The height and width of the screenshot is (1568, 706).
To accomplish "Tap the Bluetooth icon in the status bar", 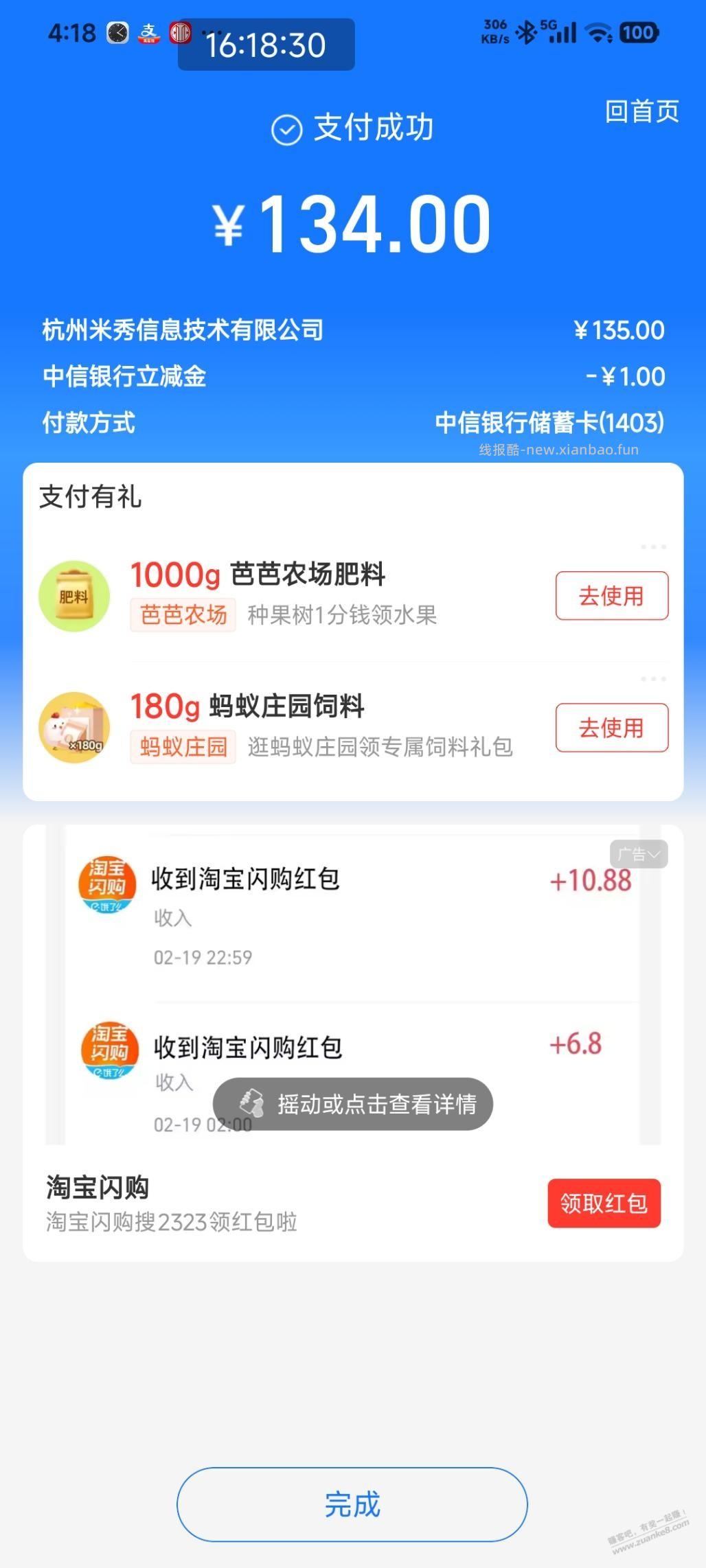I will (525, 32).
